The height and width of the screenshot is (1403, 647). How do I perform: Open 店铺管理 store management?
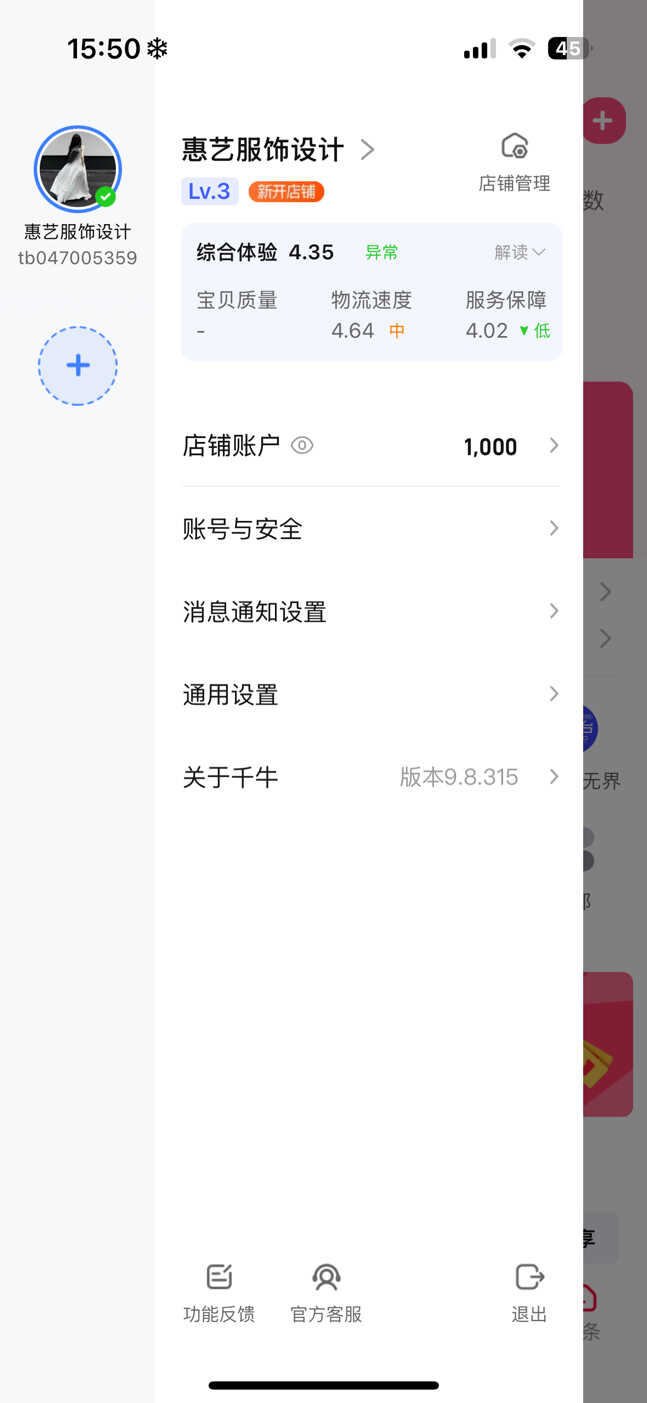(514, 163)
